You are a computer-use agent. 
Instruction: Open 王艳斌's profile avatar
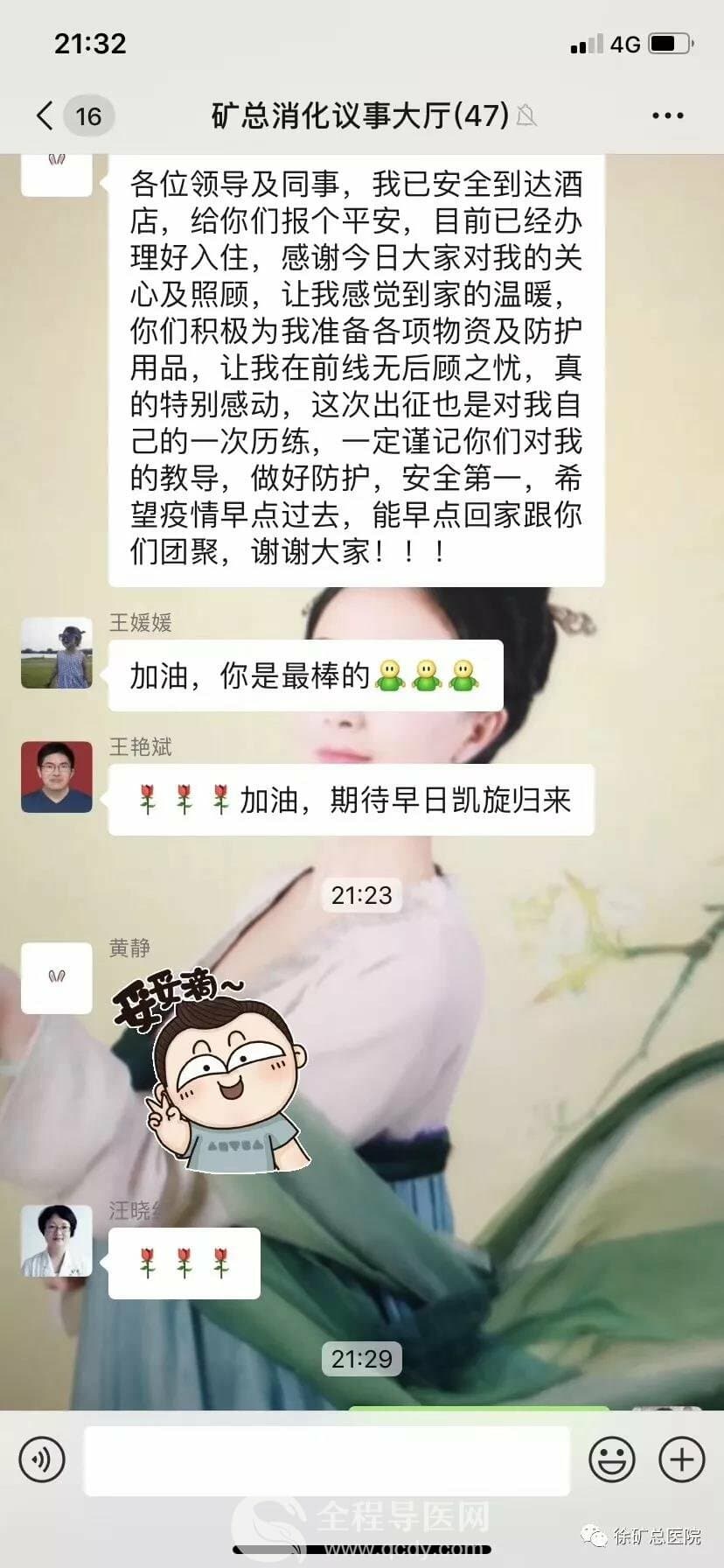point(57,777)
